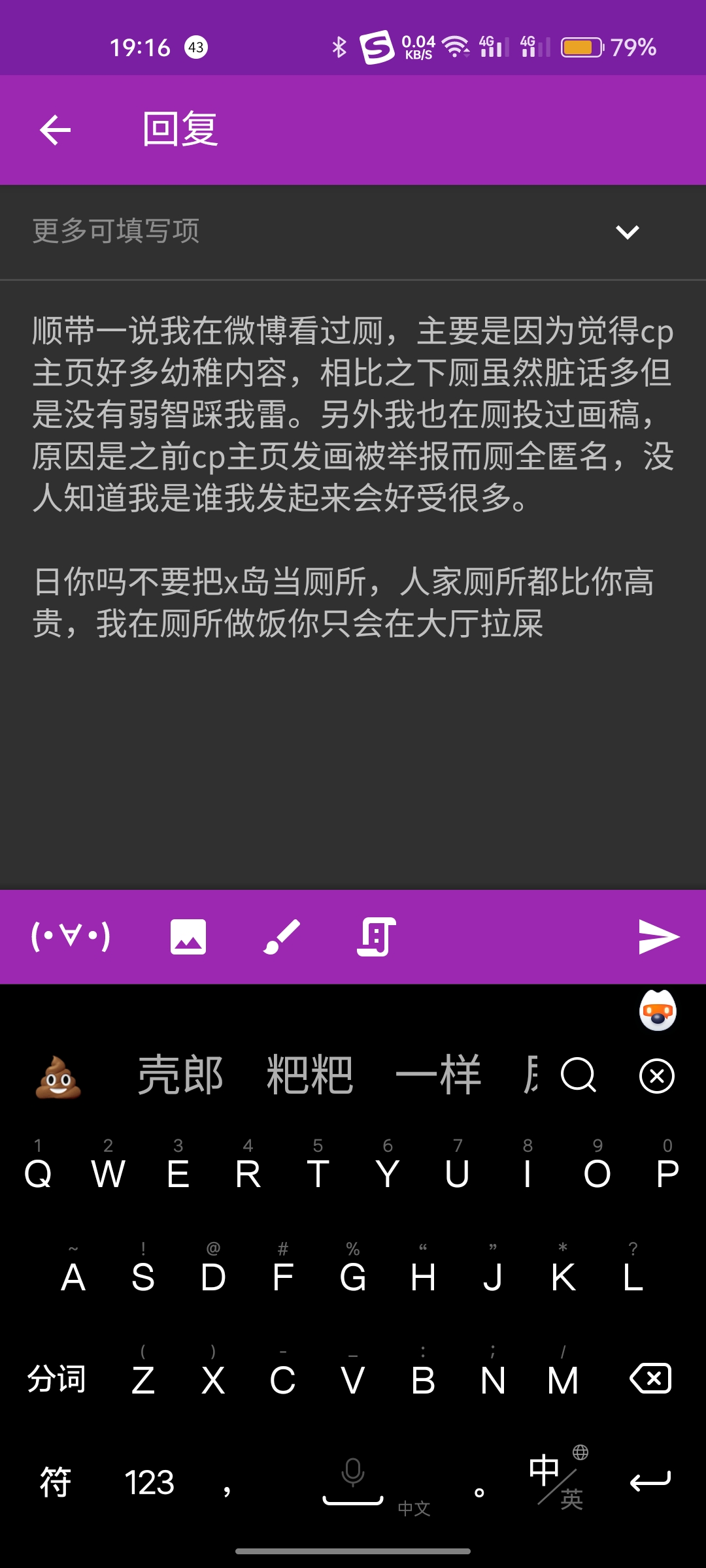The width and height of the screenshot is (706, 1568).
Task: Send the reply
Action: click(658, 937)
